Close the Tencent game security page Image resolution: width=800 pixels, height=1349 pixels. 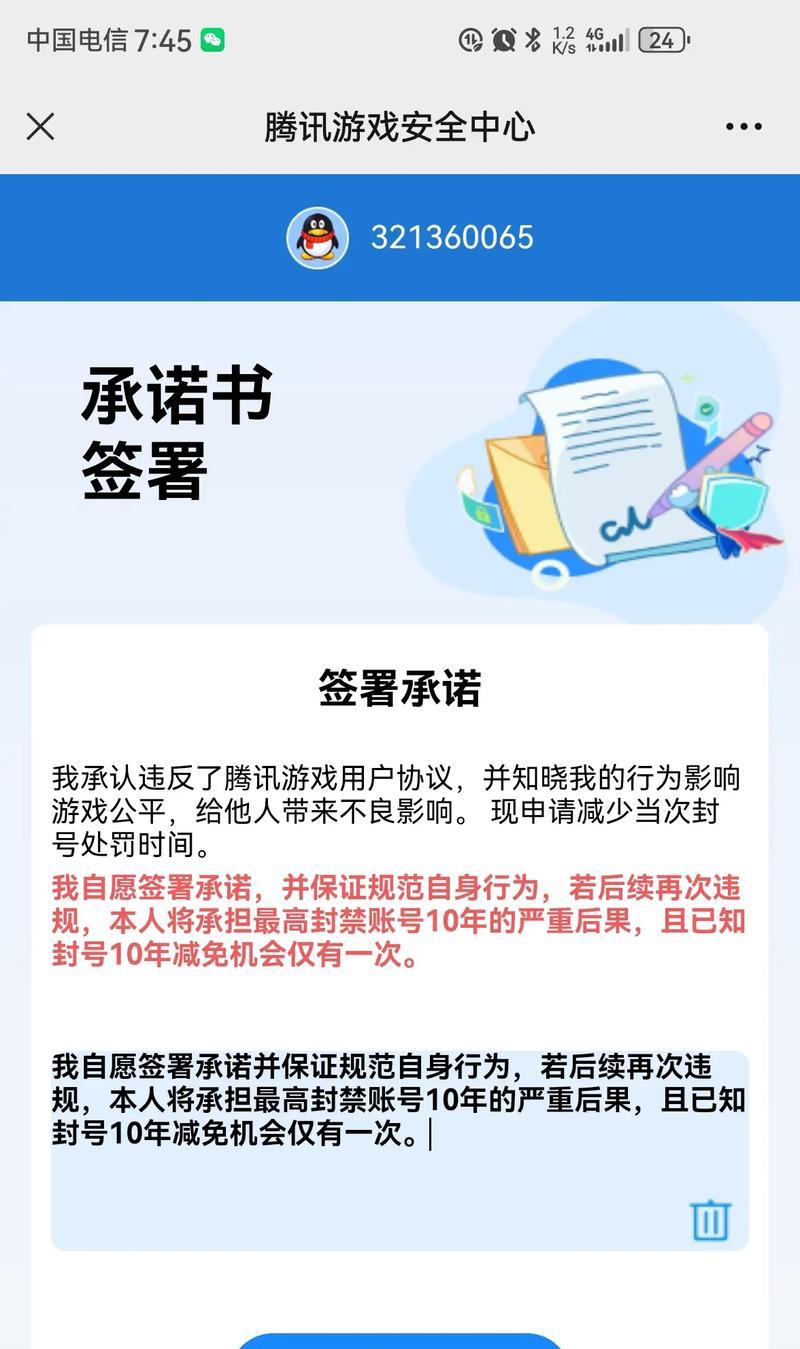pos(40,127)
